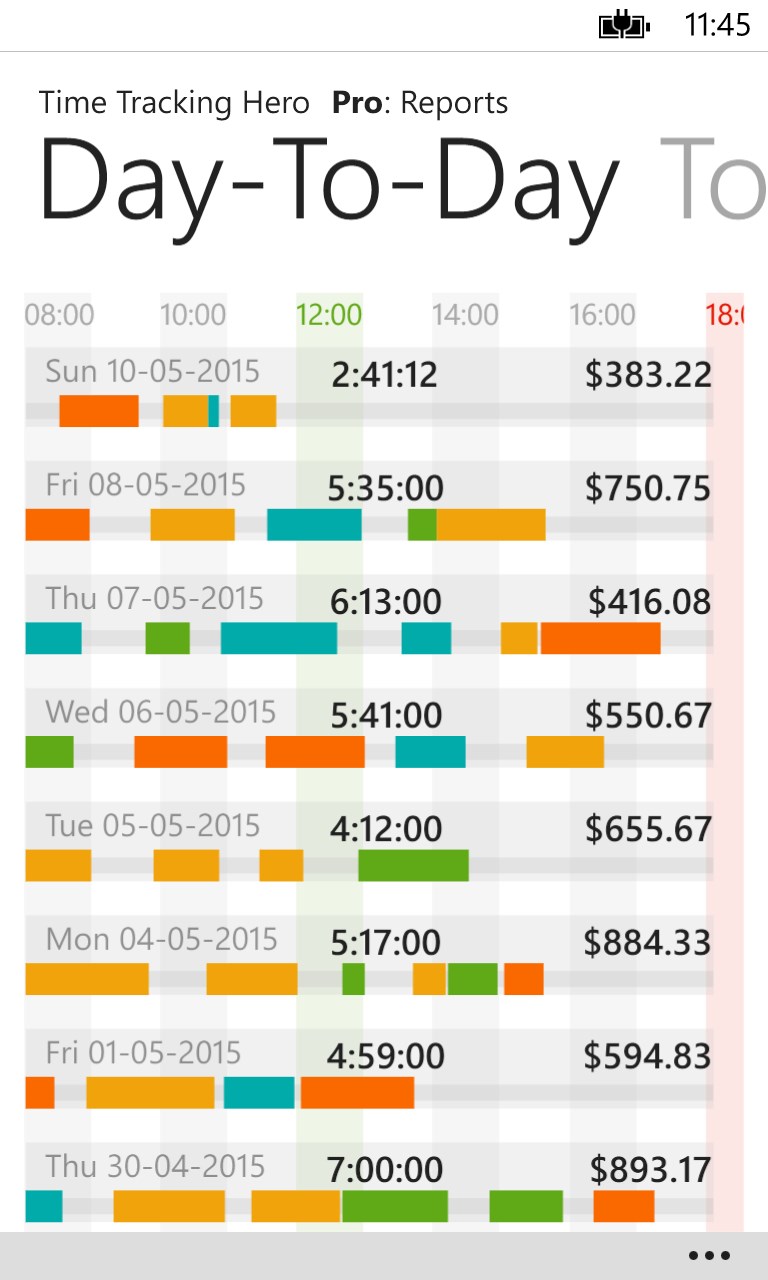This screenshot has width=768, height=1280.
Task: Click the $884.33 amount for Mon 04-05-2015
Action: (650, 942)
